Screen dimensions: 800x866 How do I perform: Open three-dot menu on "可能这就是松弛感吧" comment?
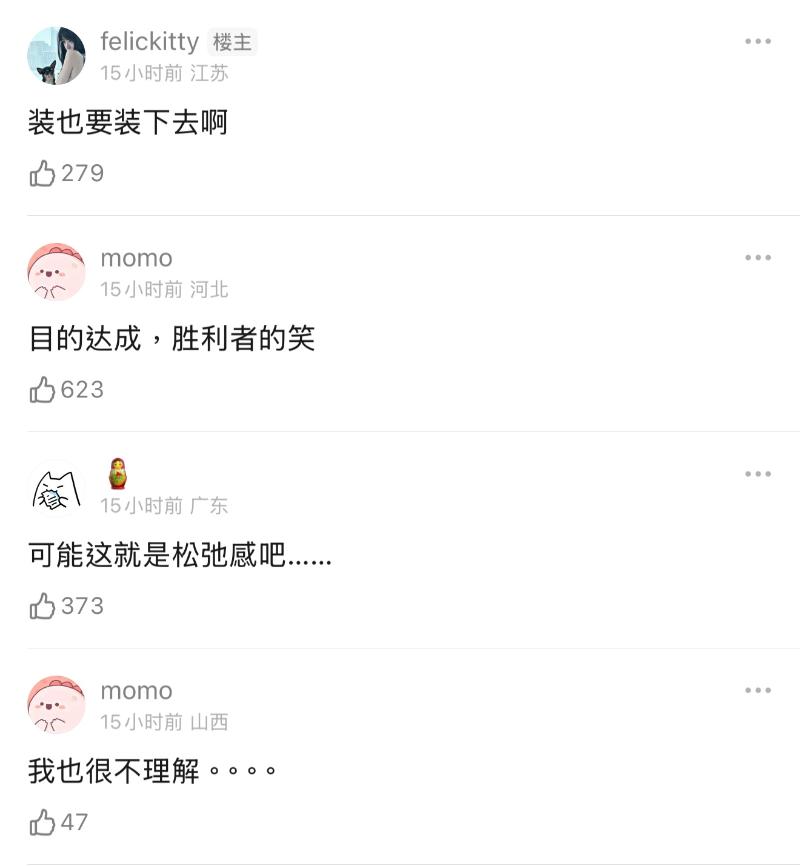pyautogui.click(x=757, y=474)
